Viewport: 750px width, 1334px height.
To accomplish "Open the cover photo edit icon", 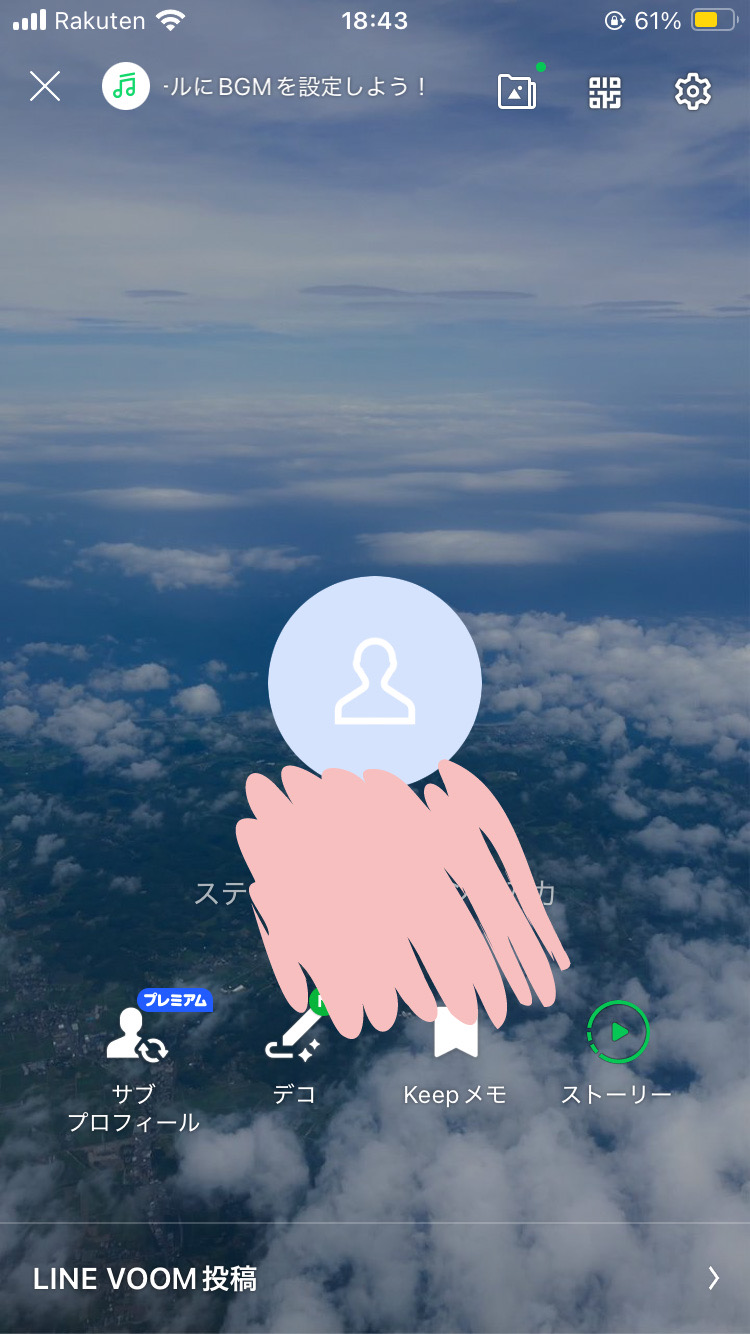I will [517, 91].
